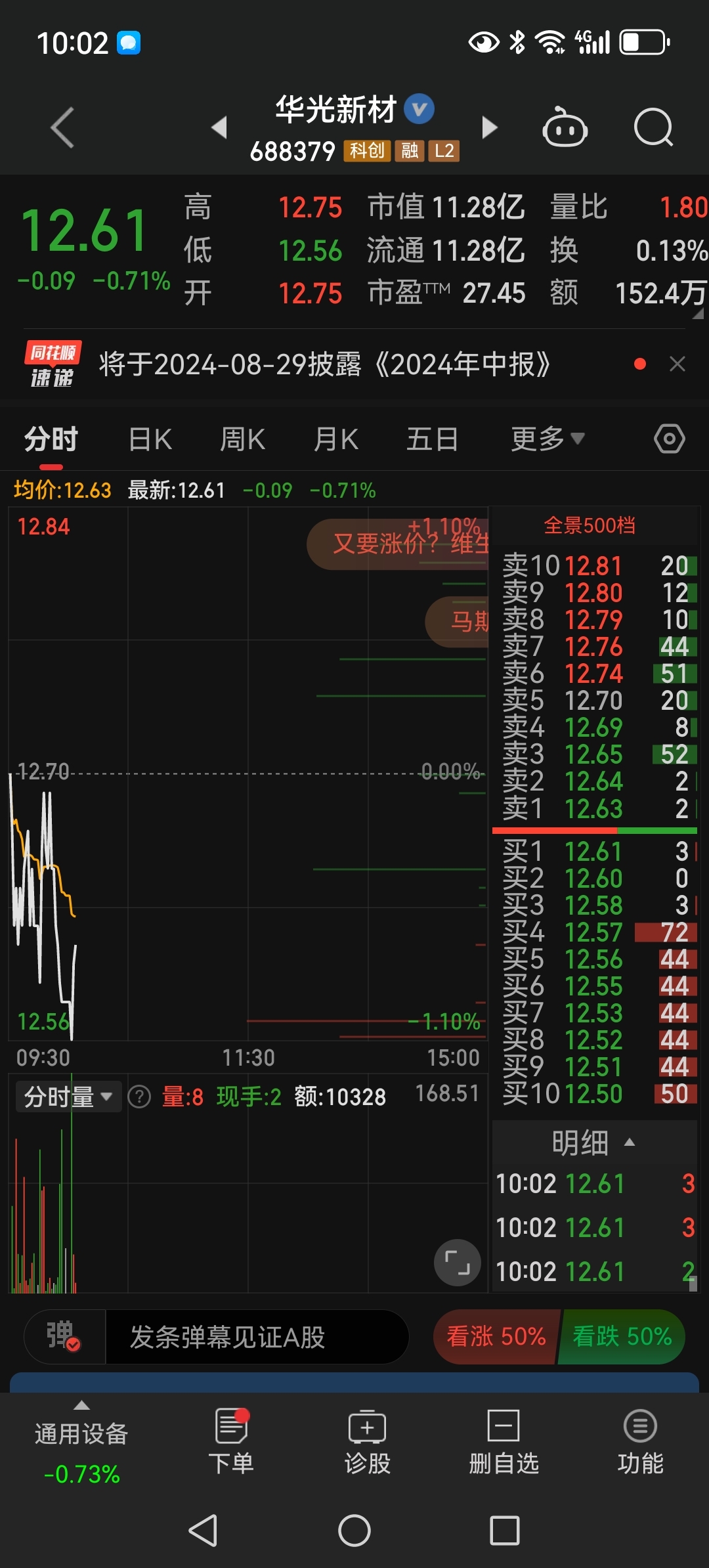The height and width of the screenshot is (1568, 709).
Task: Switch to 日K chart tab
Action: pyautogui.click(x=150, y=439)
